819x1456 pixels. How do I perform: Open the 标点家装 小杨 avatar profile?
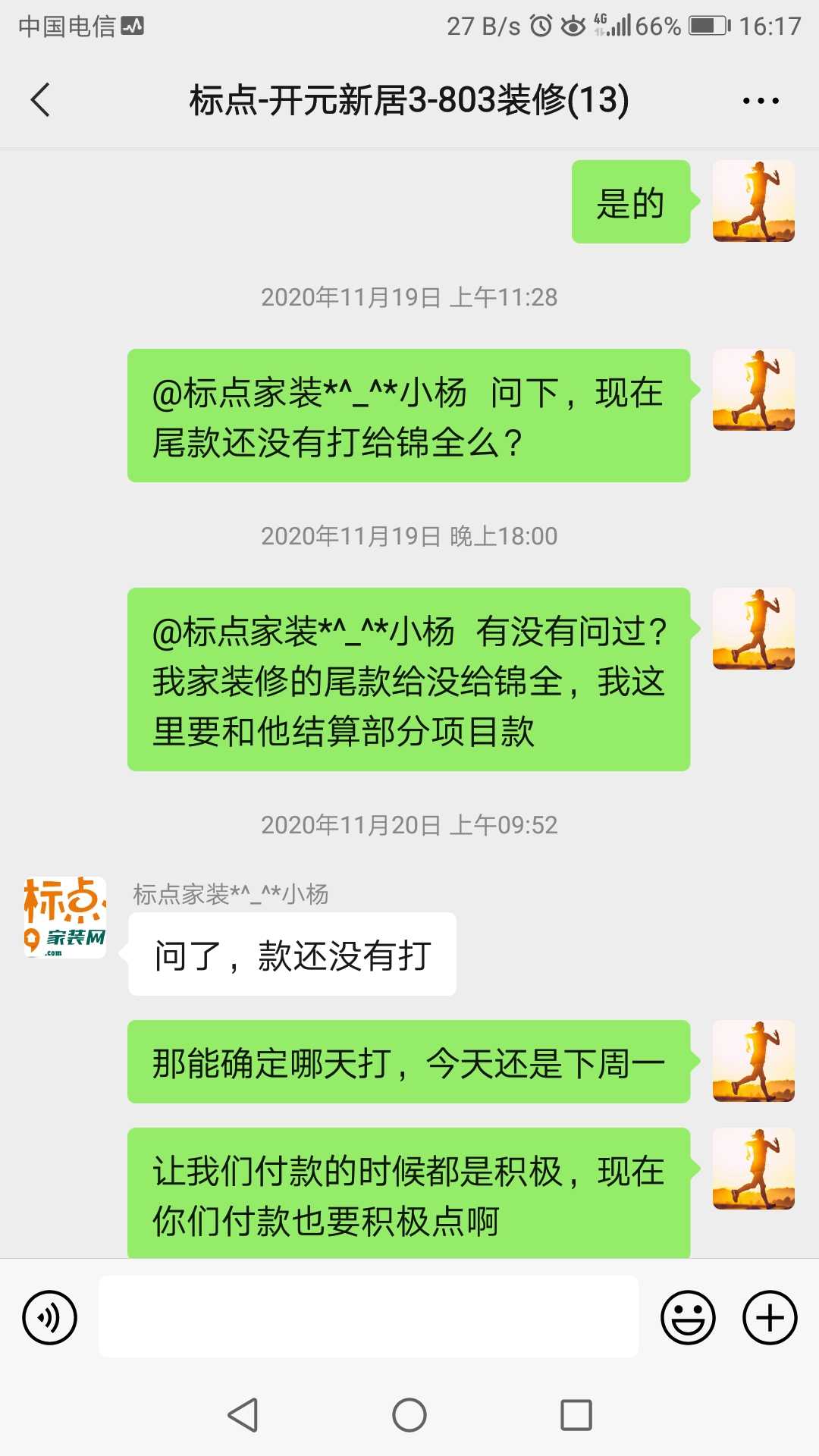point(65,918)
